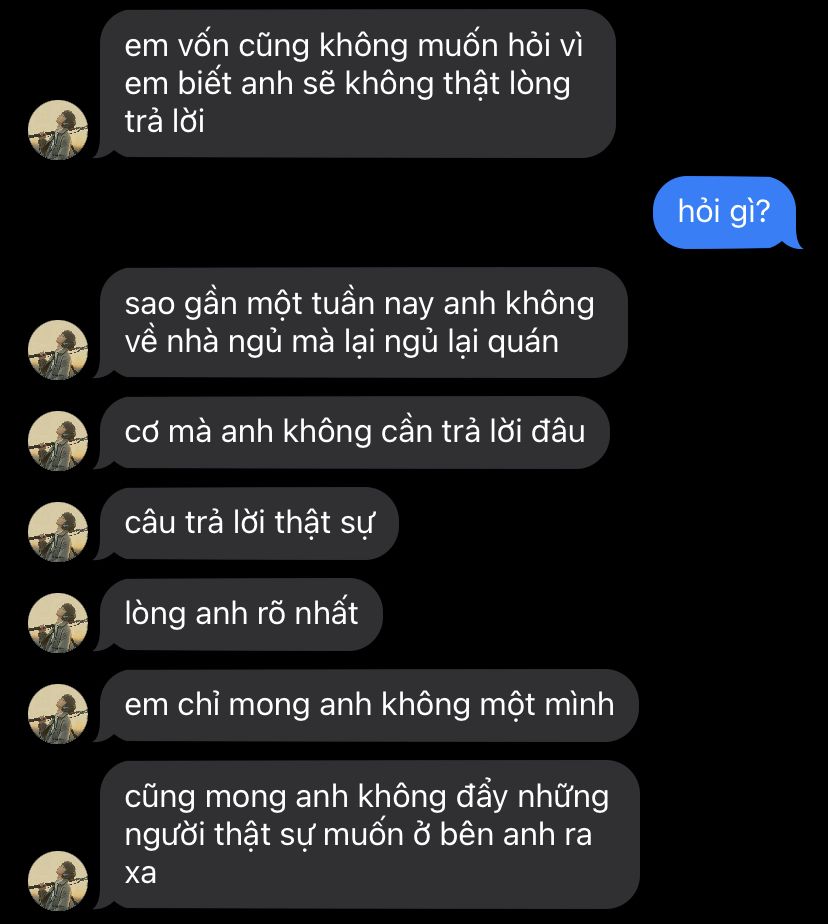Viewport: 828px width, 924px height.
Task: View sender profile beside "cơ mà anh không cần"
Action: (58, 441)
